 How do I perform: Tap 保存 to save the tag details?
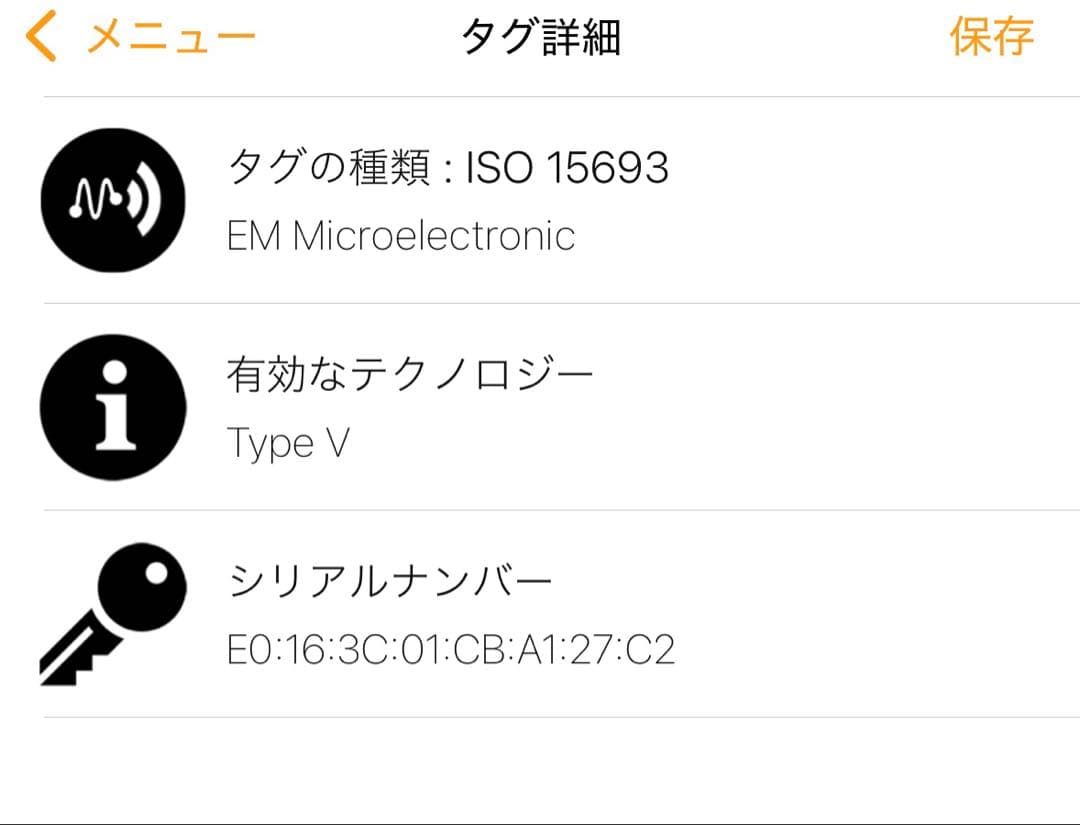click(991, 38)
